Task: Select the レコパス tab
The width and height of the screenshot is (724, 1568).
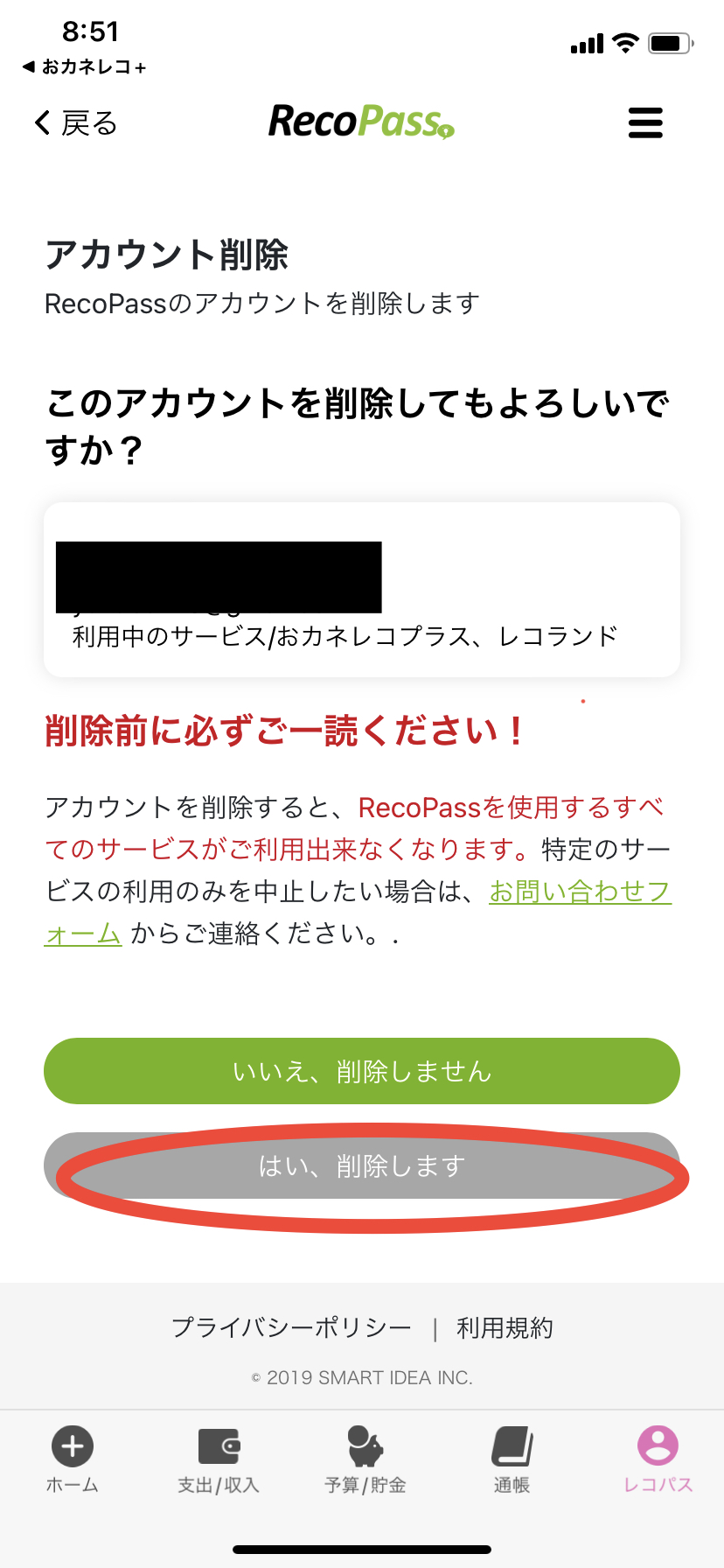Action: 658,1459
